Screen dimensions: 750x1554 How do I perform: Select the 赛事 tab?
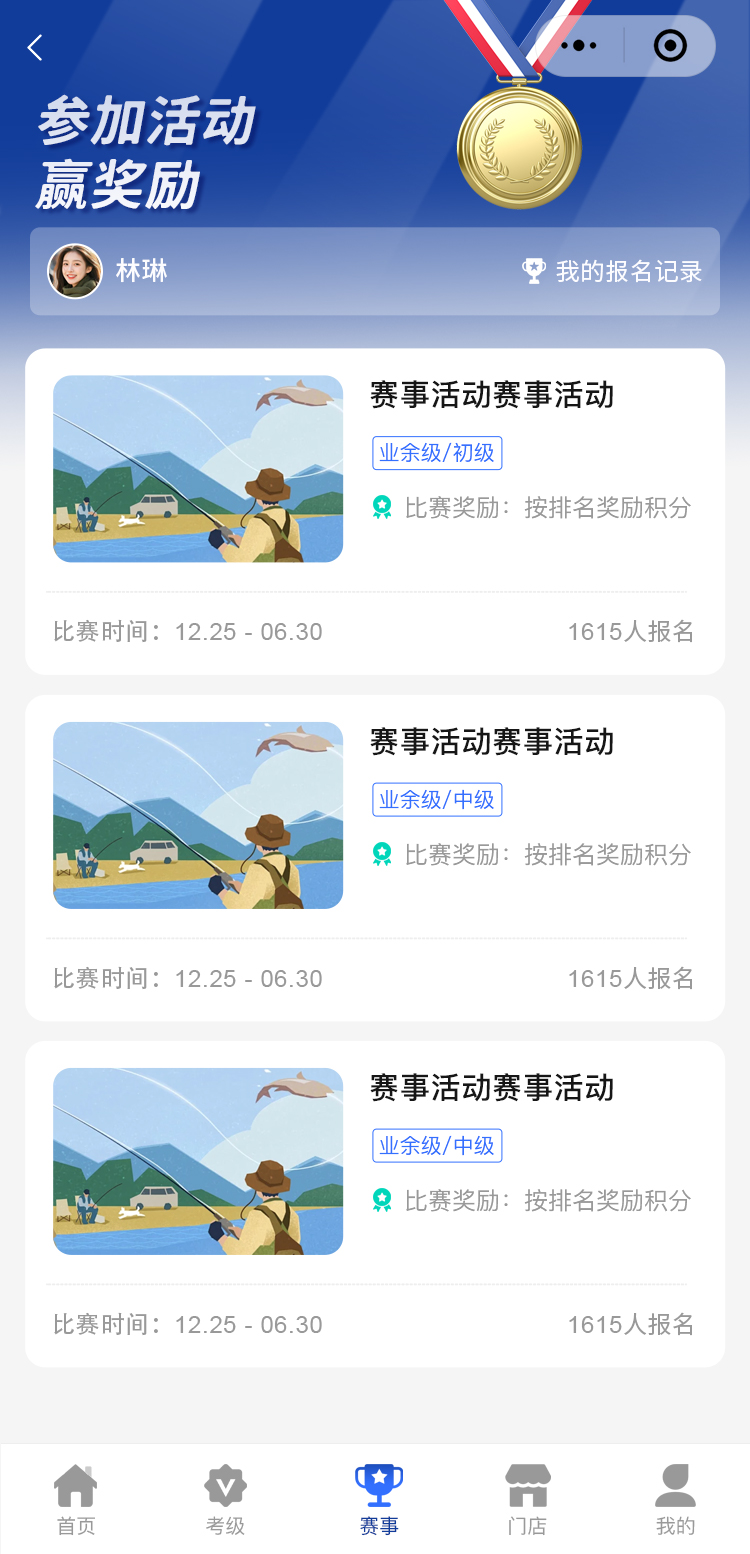(x=379, y=1498)
